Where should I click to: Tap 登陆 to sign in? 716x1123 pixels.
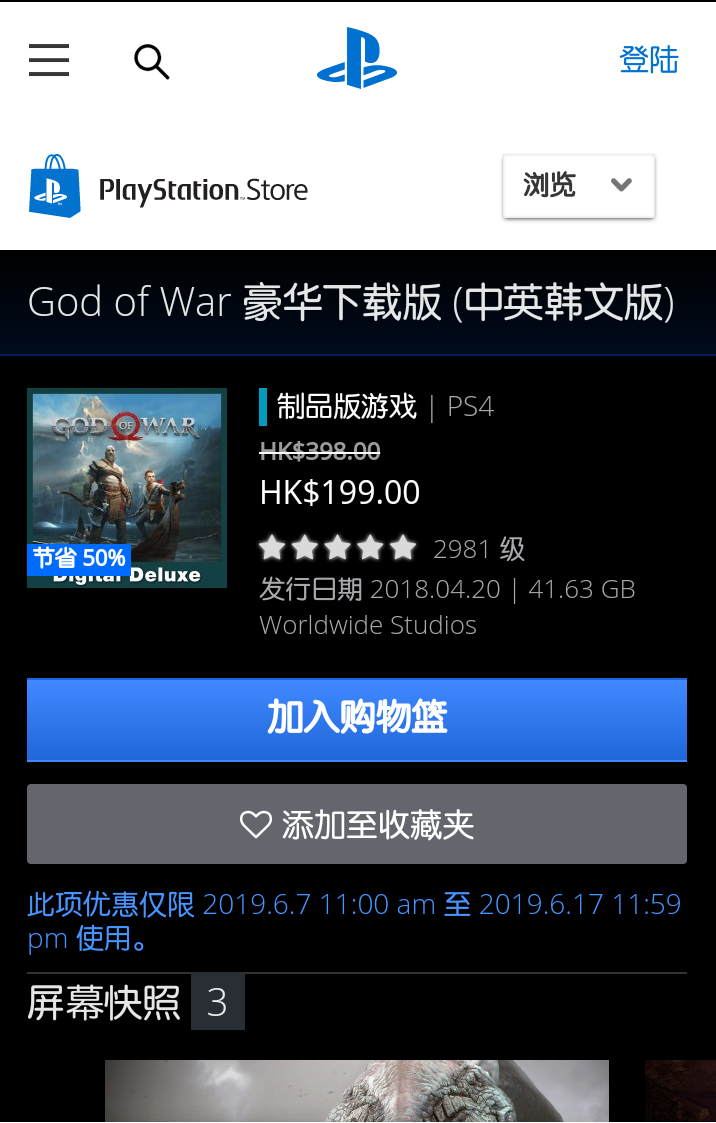click(649, 60)
